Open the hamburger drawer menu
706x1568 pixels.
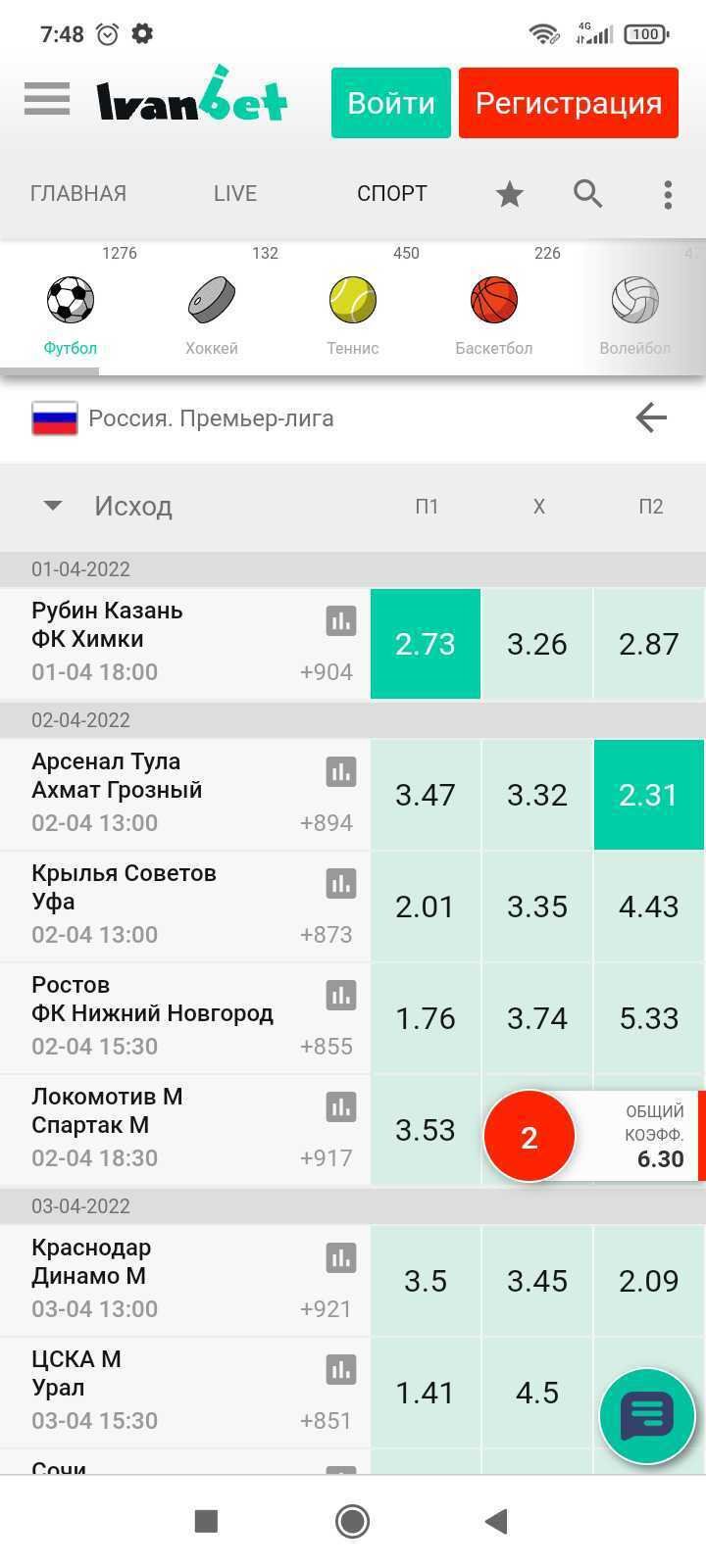[x=47, y=99]
